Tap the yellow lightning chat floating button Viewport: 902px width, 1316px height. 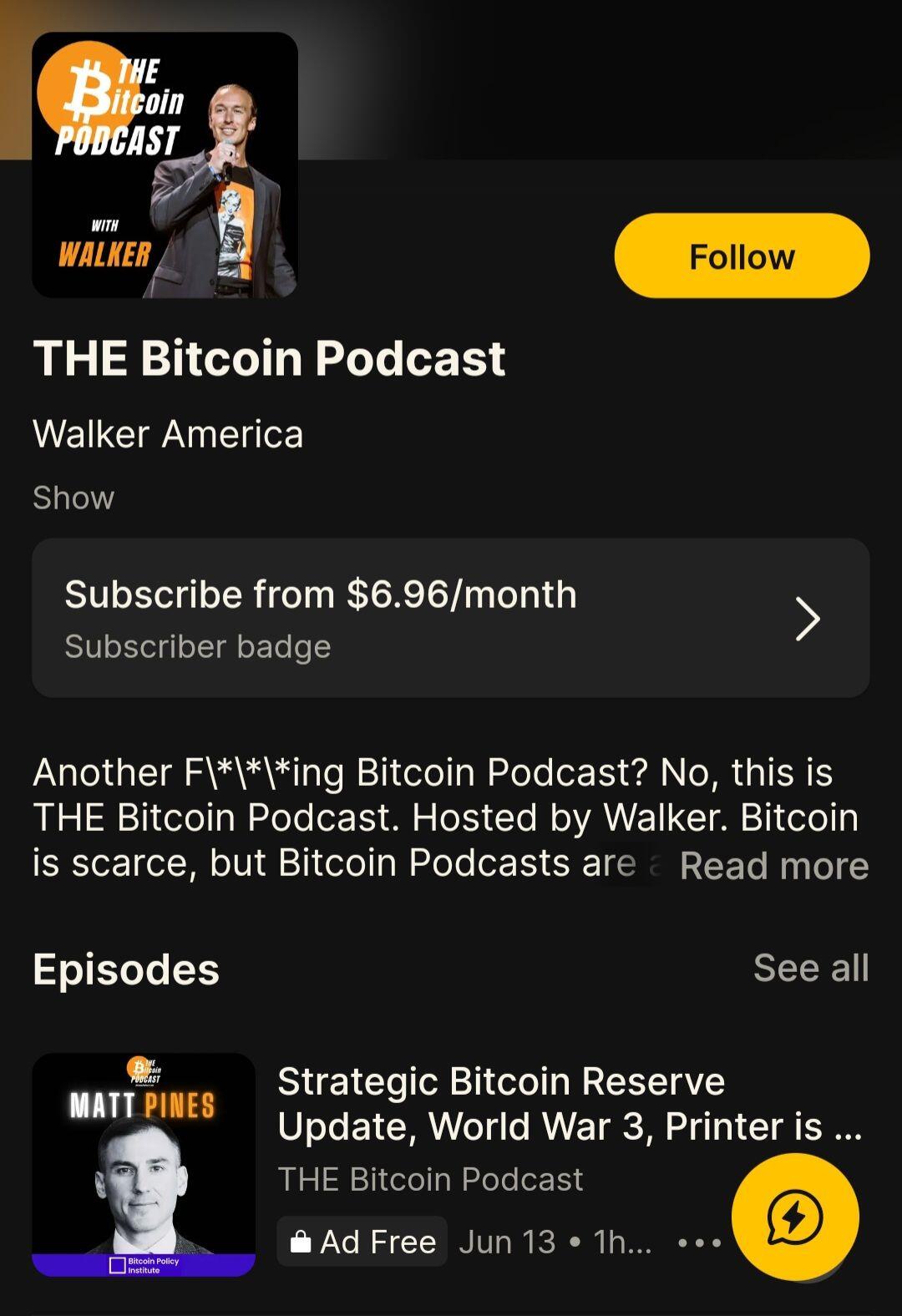795,1217
